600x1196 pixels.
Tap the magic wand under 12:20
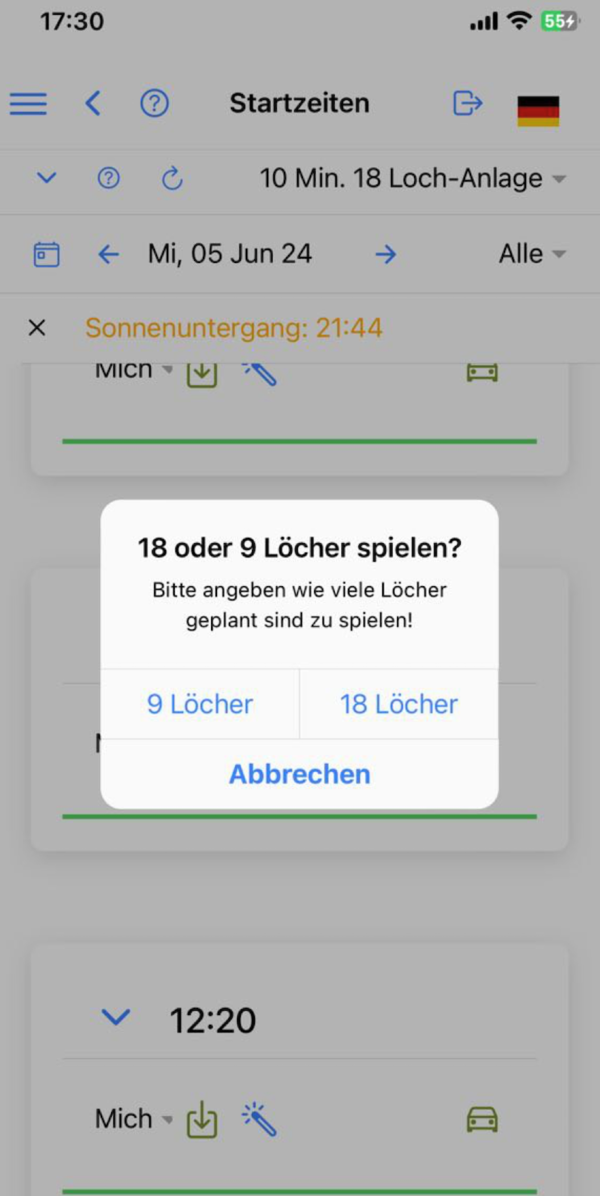click(259, 1119)
